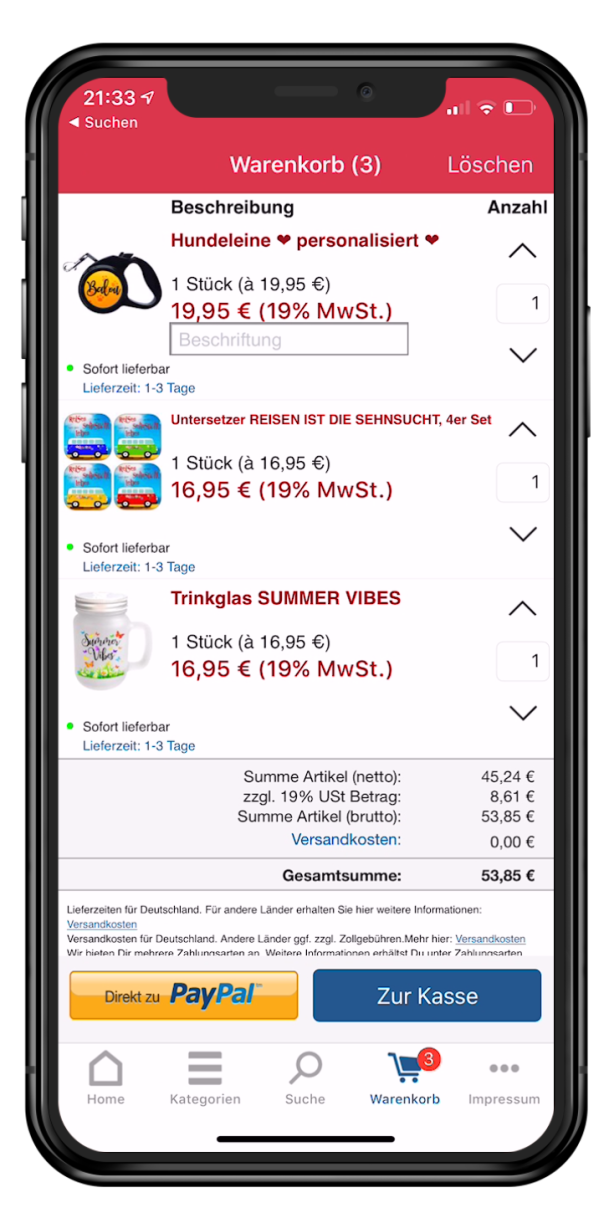This screenshot has height=1208, width=609.
Task: Tap Löschen to clear the cart
Action: click(x=489, y=165)
